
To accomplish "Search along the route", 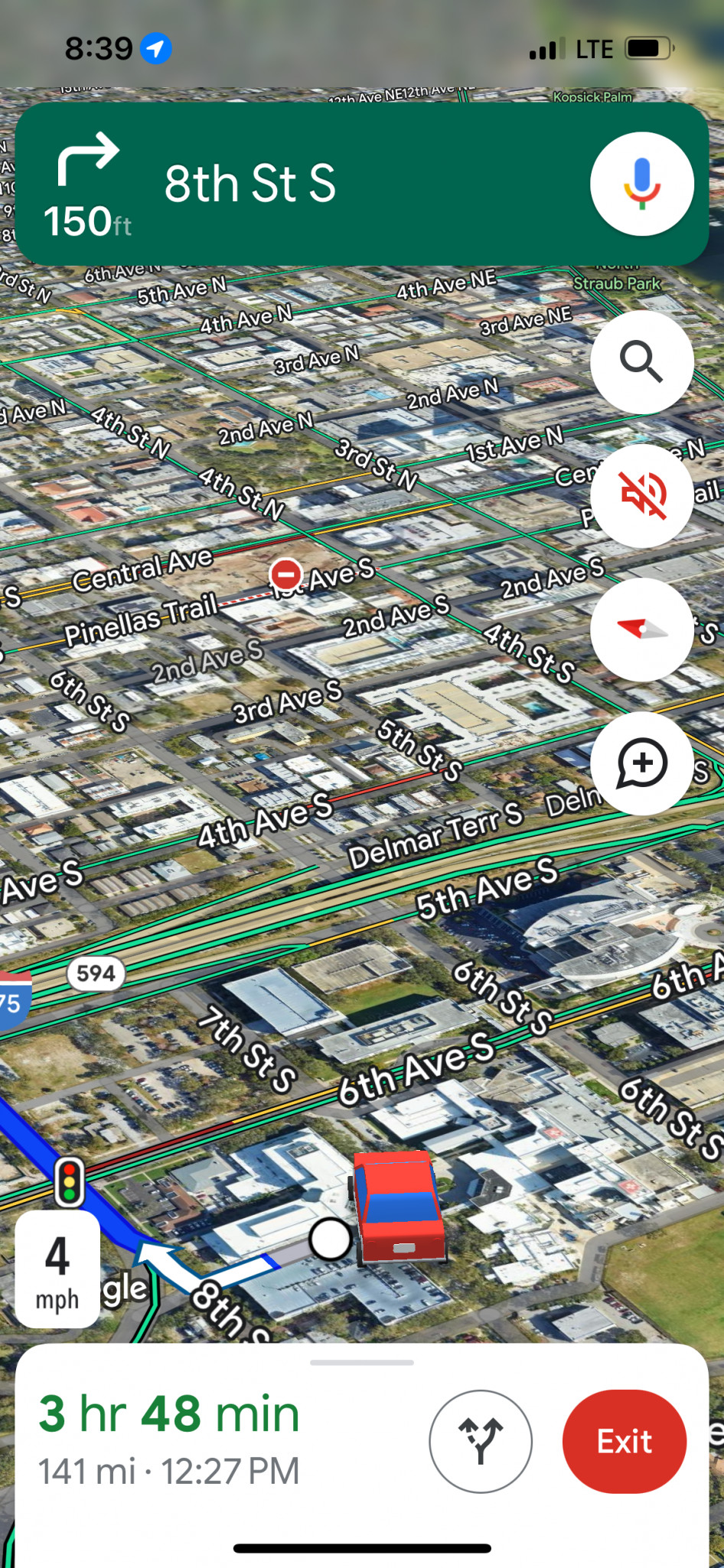I will [641, 361].
